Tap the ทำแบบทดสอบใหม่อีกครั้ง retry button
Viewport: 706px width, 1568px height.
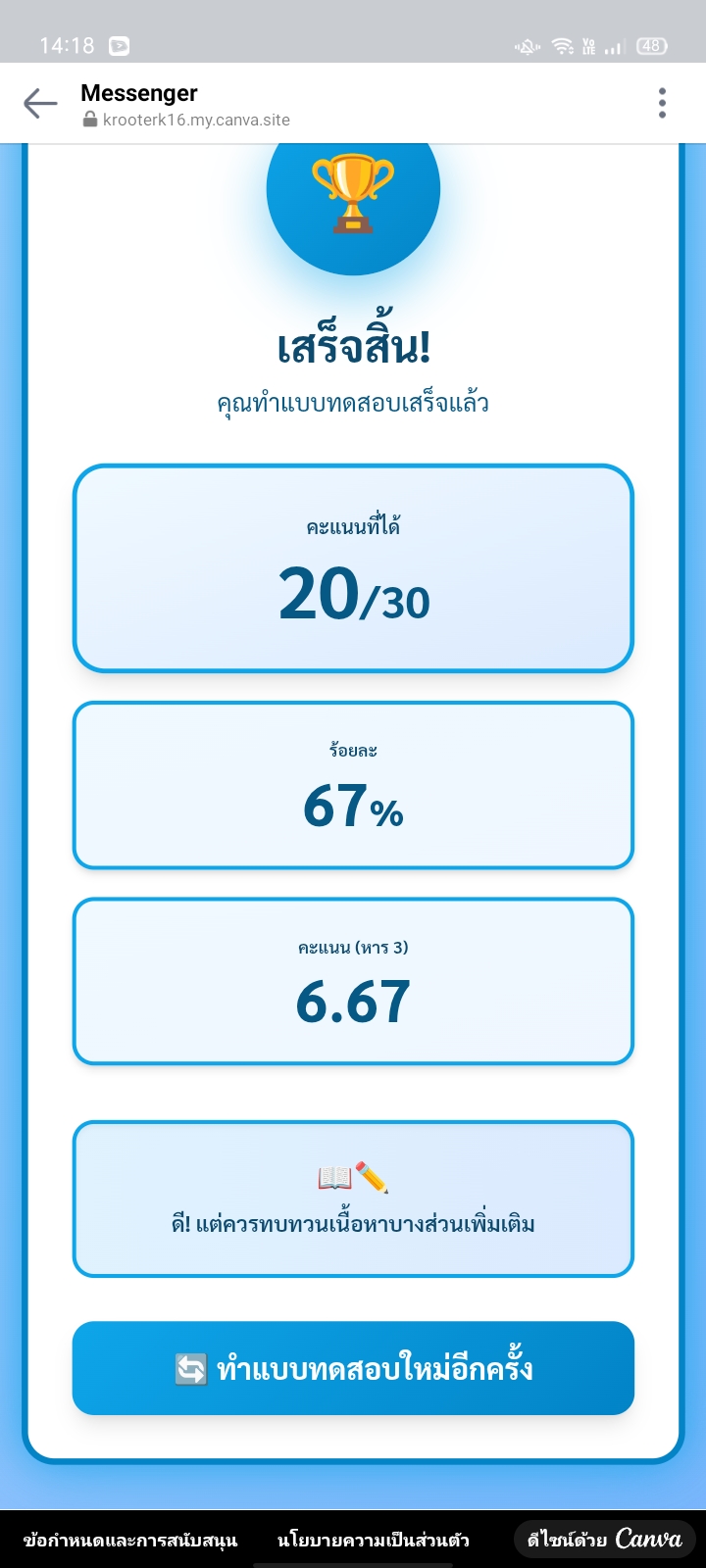353,1368
